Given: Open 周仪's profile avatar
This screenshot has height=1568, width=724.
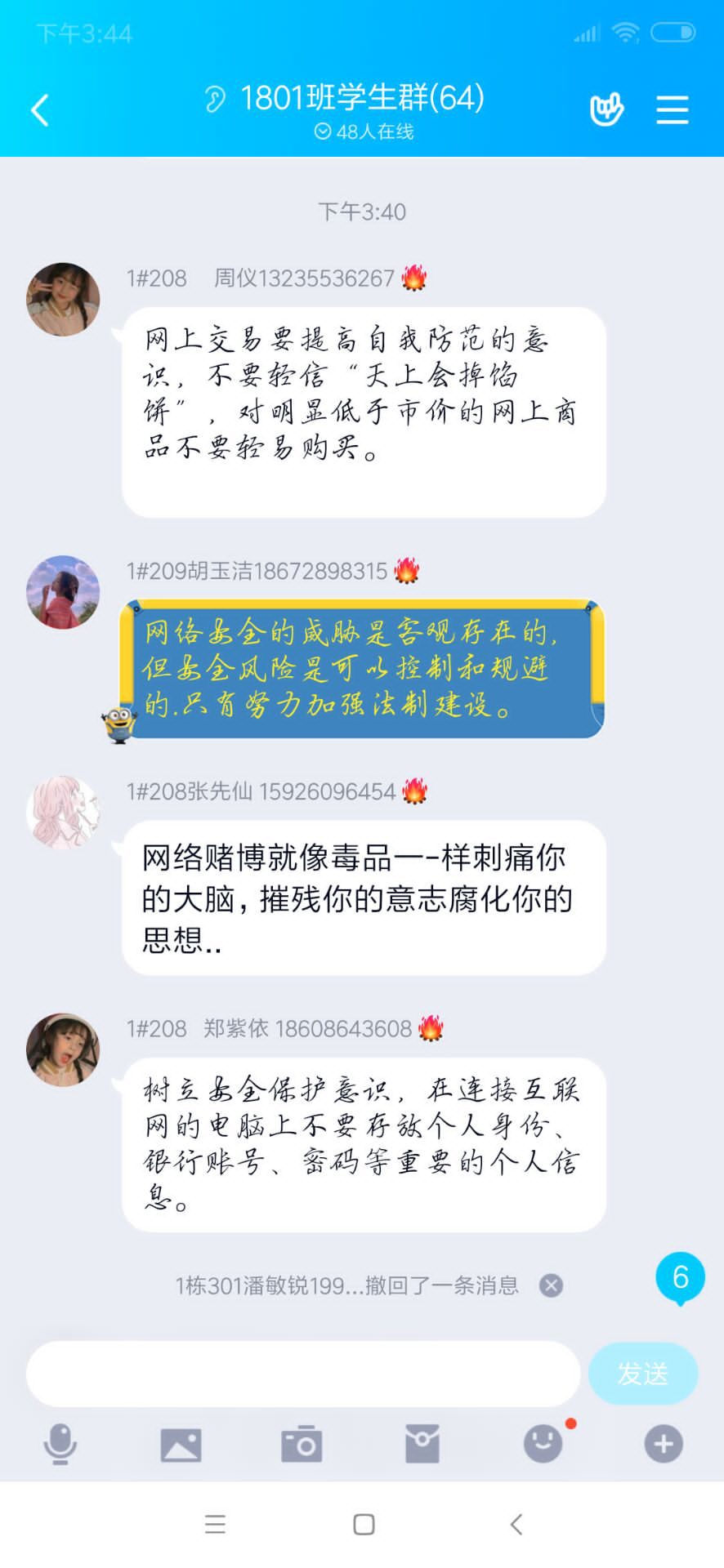Looking at the screenshot, I should click(63, 299).
